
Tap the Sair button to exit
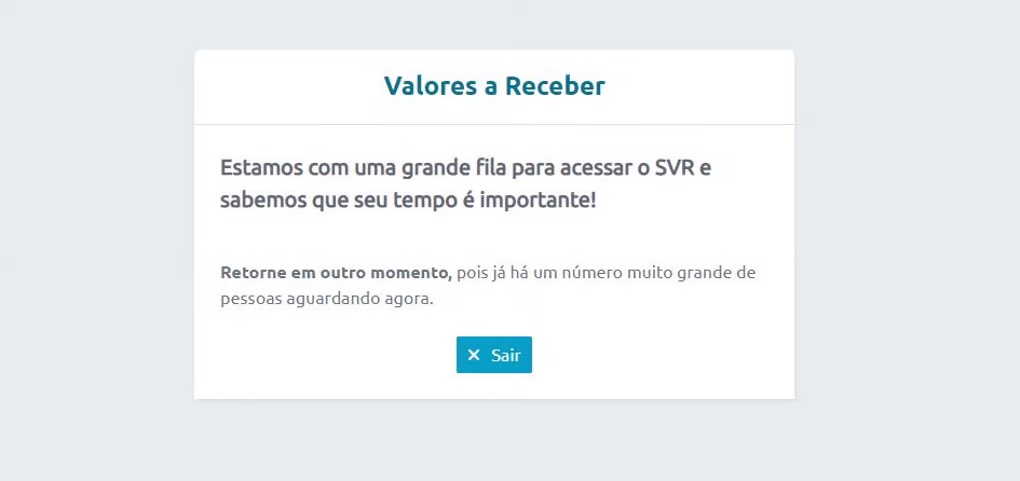coord(494,355)
